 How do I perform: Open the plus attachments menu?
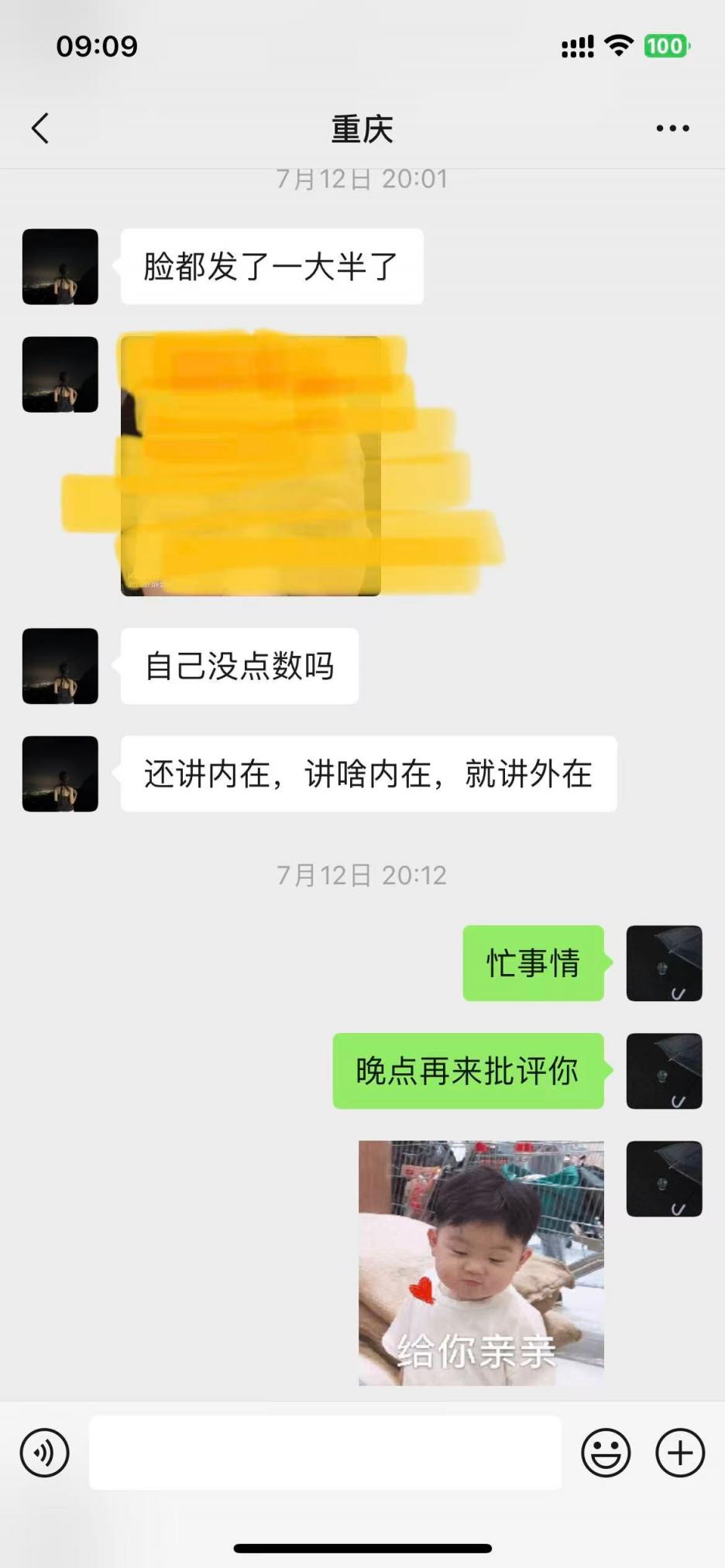pyautogui.click(x=680, y=1453)
